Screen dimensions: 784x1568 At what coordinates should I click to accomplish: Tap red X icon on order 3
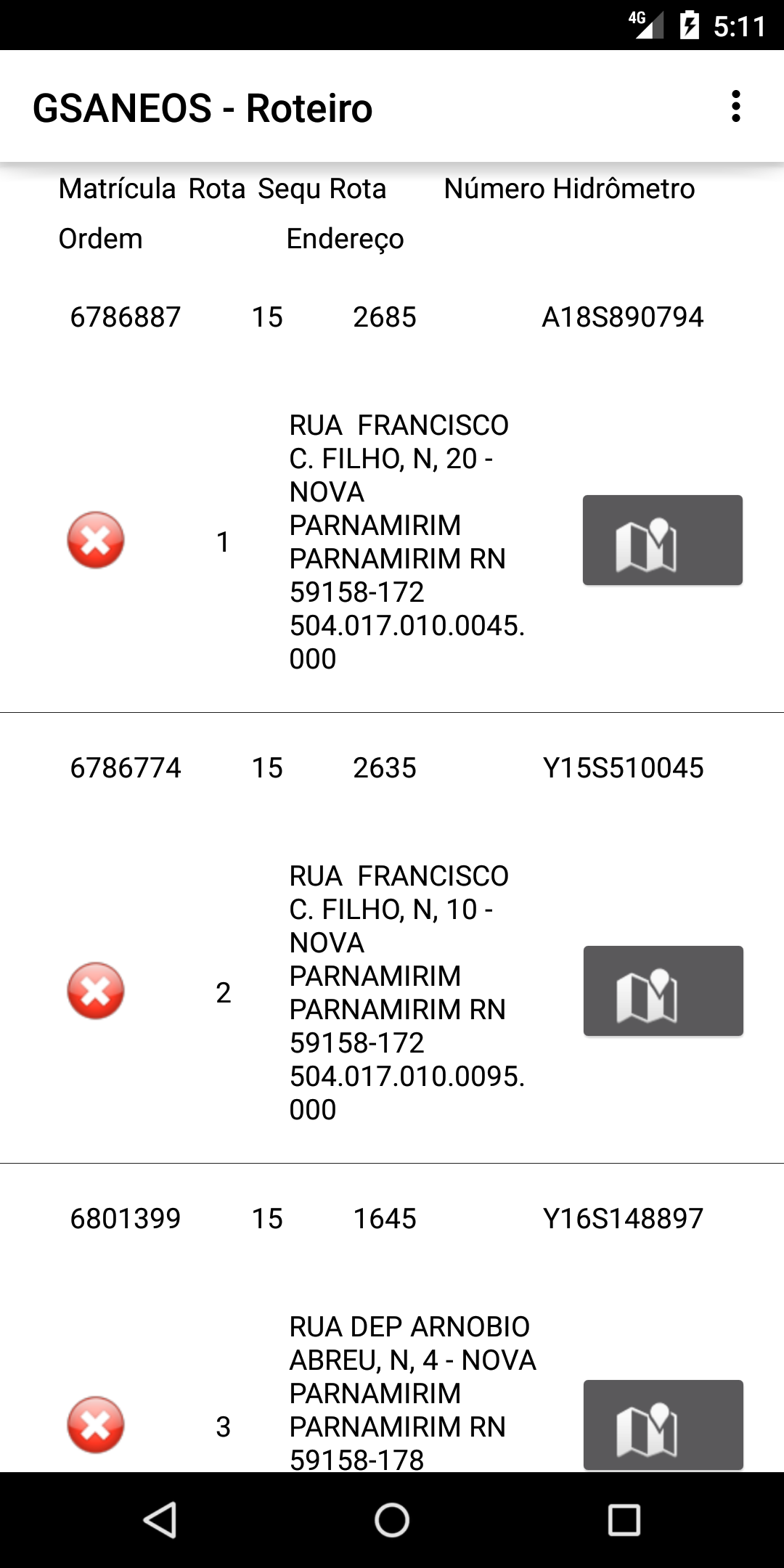(x=96, y=1424)
